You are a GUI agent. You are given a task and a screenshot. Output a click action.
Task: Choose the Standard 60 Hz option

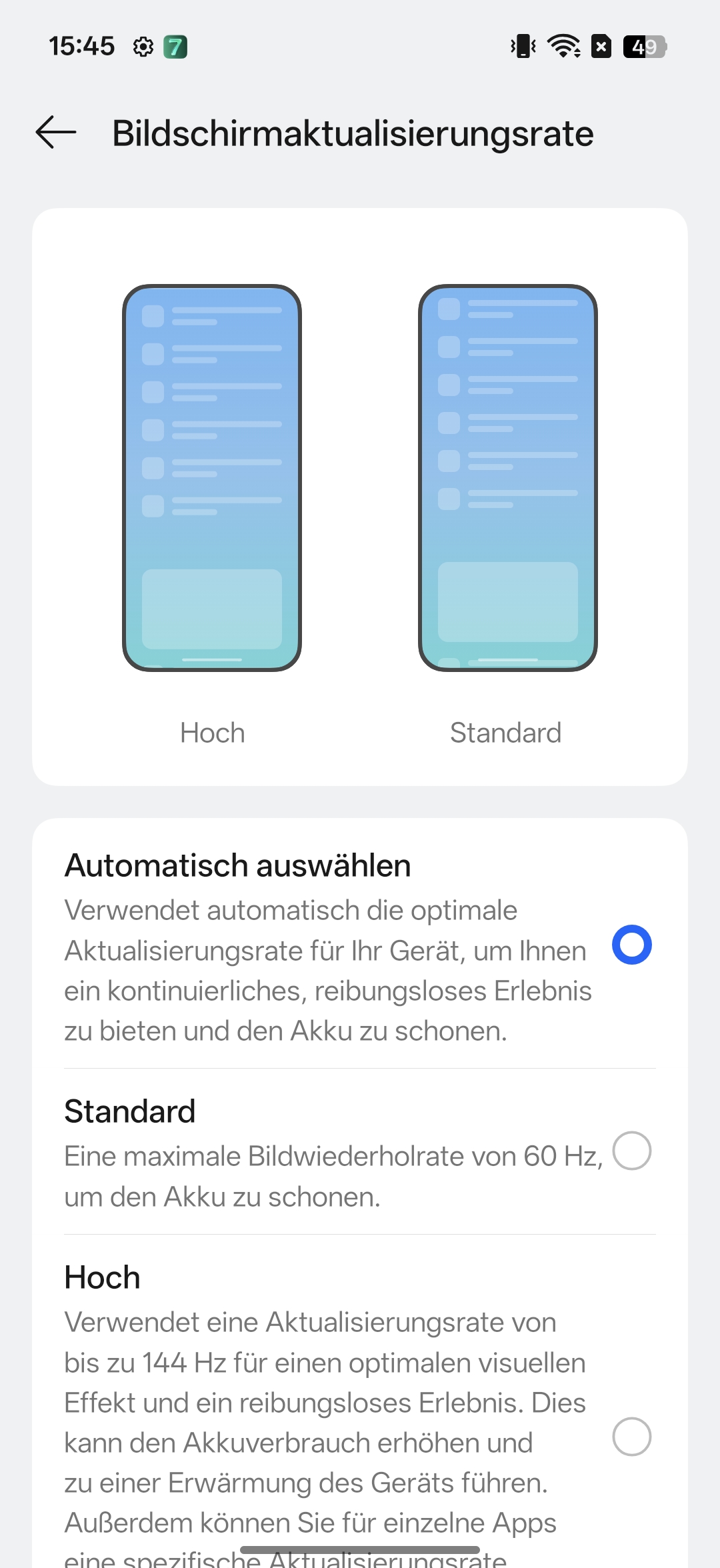(x=631, y=1151)
